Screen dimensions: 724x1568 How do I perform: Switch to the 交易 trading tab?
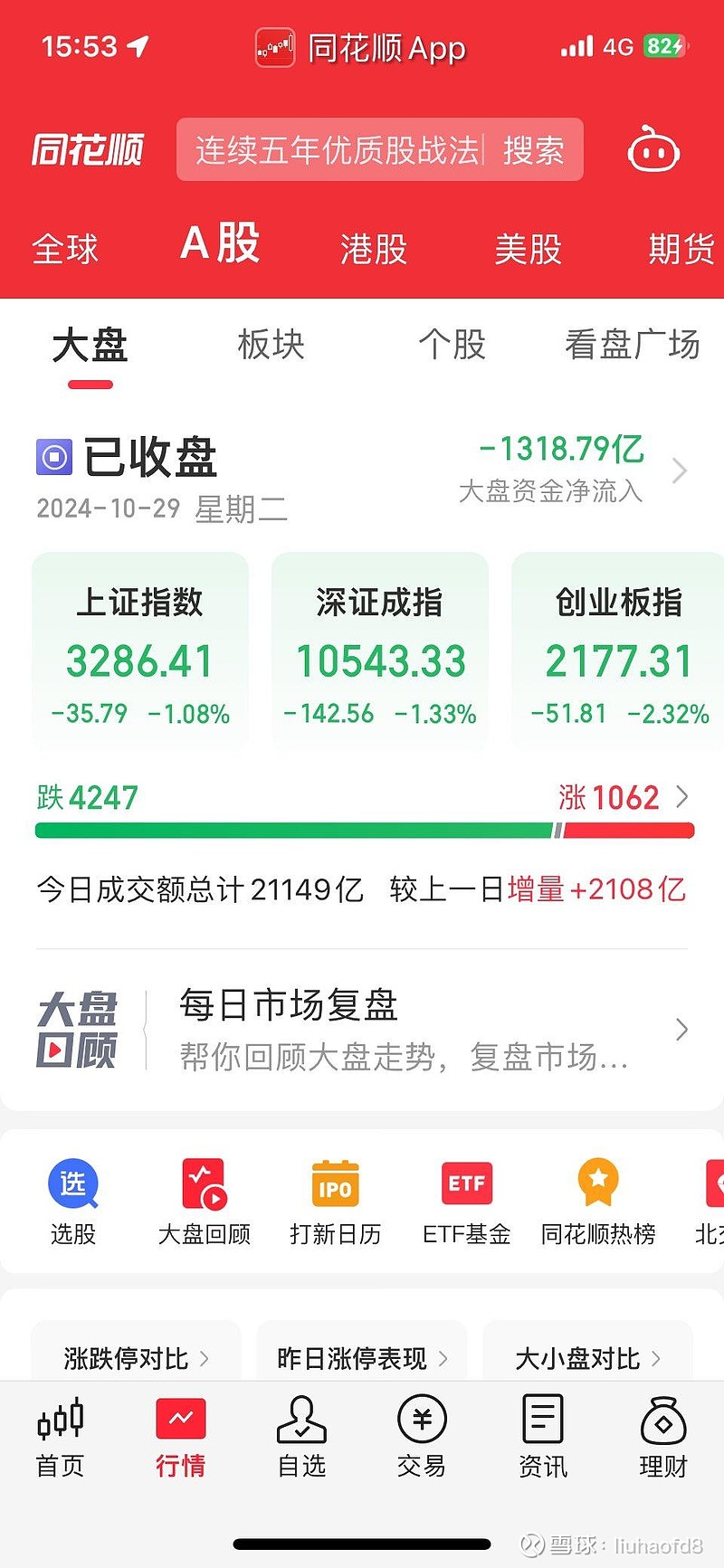422,1436
